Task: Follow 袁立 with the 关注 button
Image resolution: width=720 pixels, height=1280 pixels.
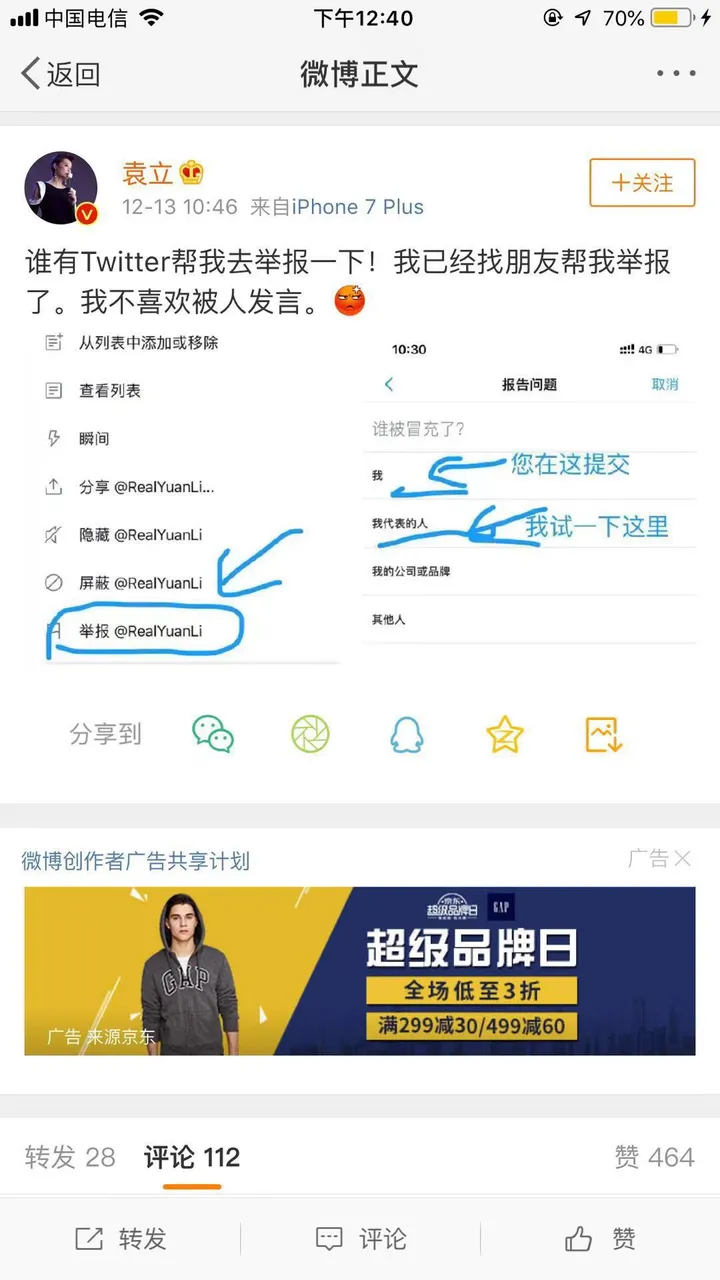Action: 642,183
